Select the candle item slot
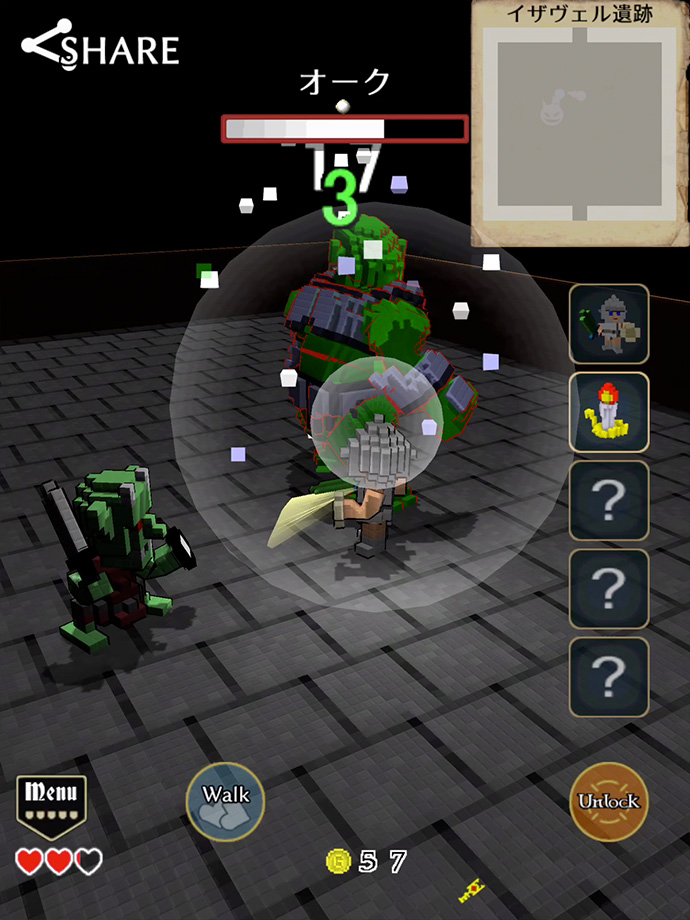The width and height of the screenshot is (690, 920). [x=609, y=412]
